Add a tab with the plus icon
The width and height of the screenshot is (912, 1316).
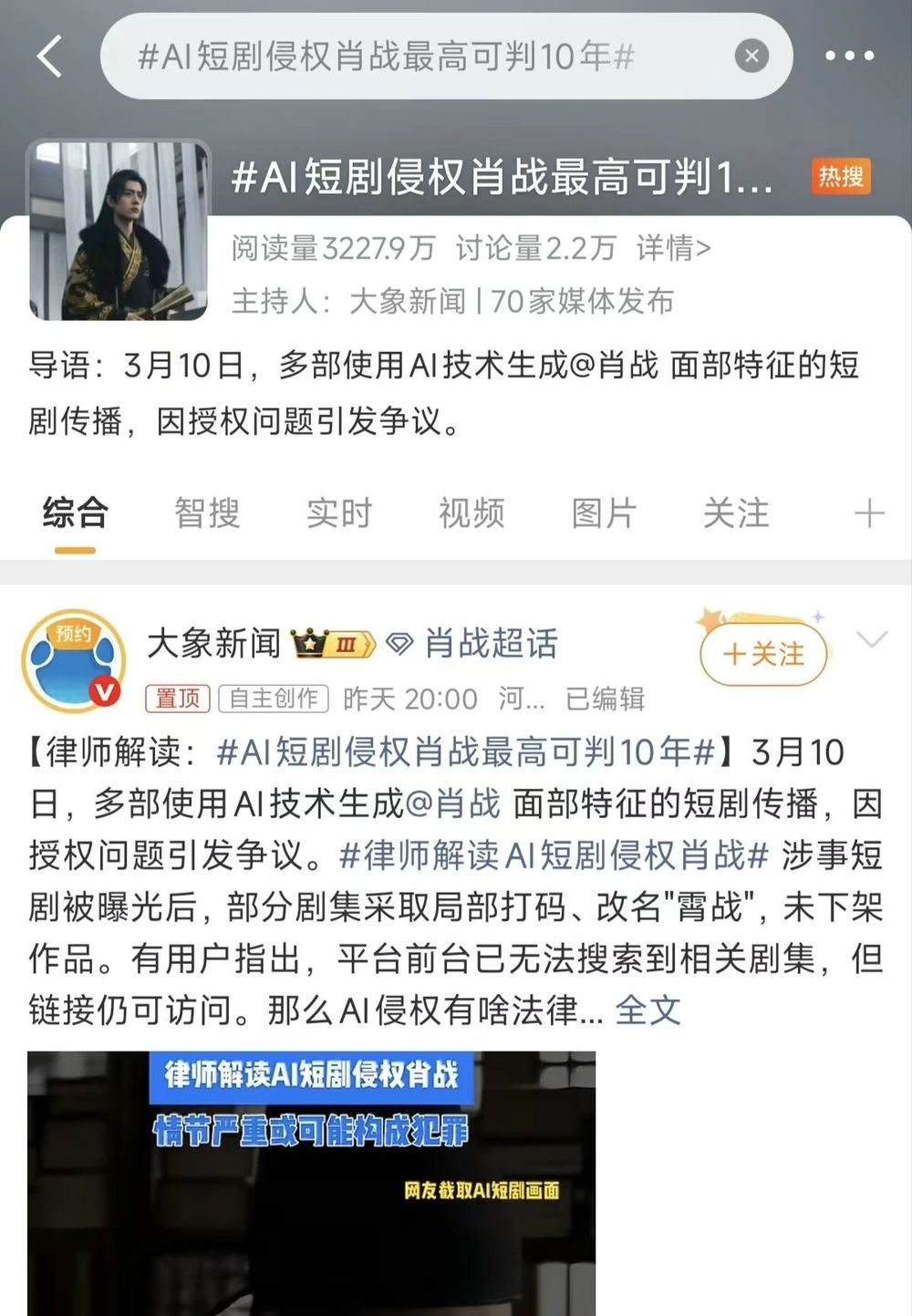868,513
